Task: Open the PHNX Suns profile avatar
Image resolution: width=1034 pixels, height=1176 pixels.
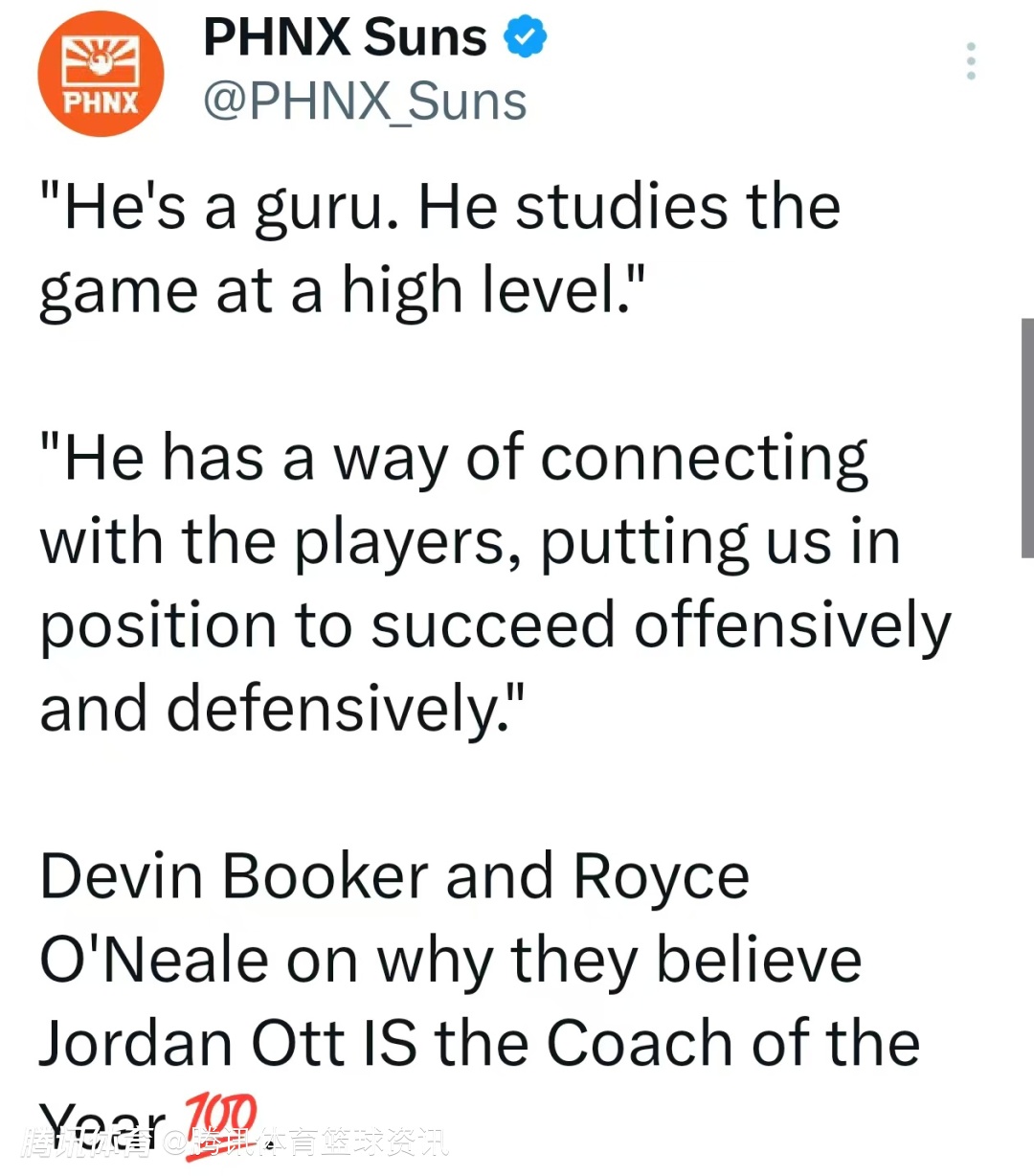Action: tap(101, 74)
